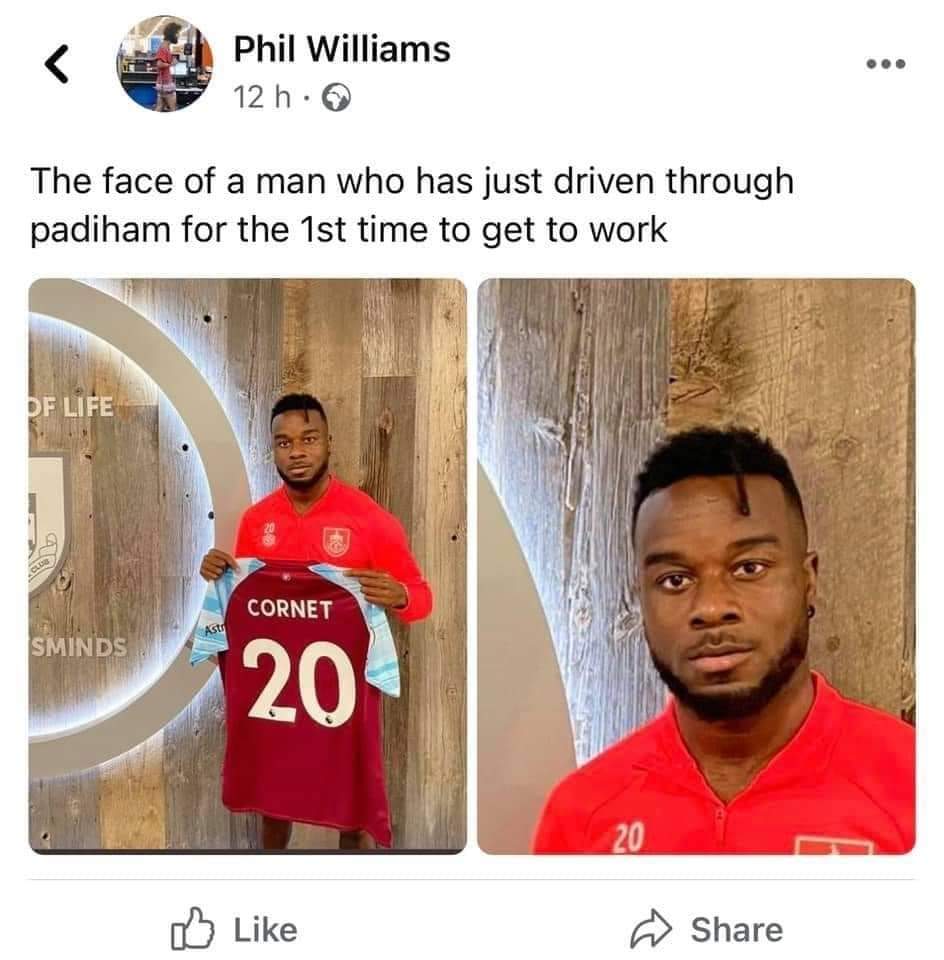
Task: Like Phil Williams' post
Action: 236,930
